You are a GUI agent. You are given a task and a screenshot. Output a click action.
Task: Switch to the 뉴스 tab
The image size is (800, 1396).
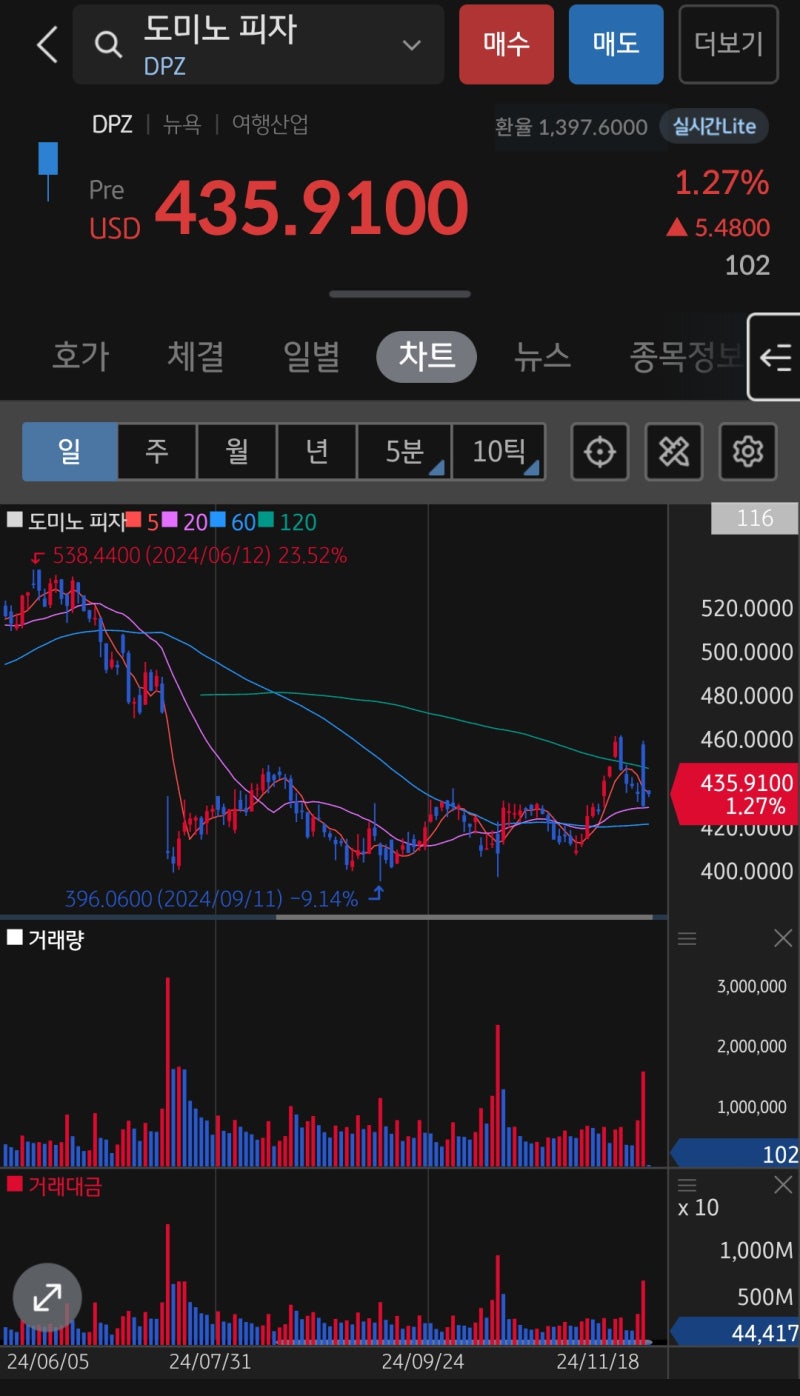[541, 356]
